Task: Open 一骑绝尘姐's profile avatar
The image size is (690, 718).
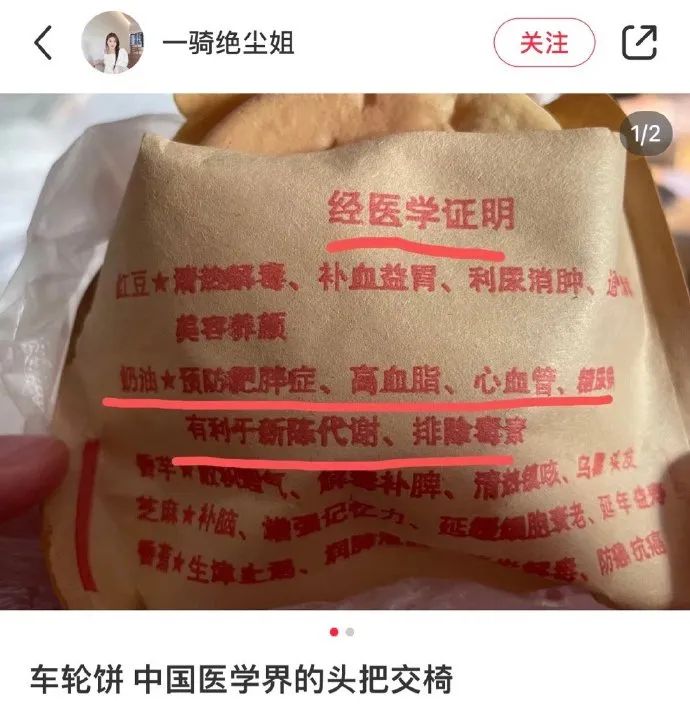Action: [112, 43]
